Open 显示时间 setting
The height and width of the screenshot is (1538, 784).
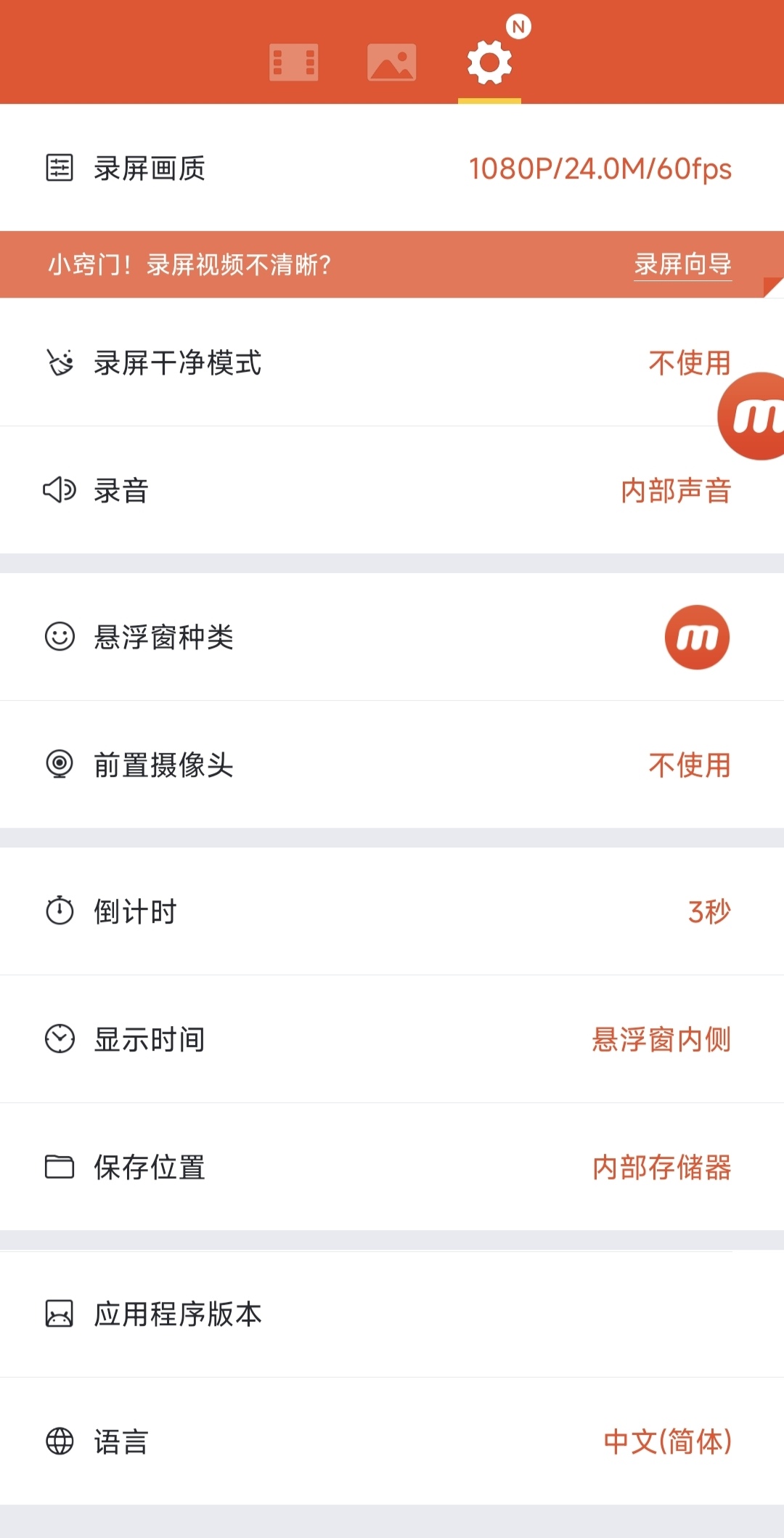pos(392,1039)
